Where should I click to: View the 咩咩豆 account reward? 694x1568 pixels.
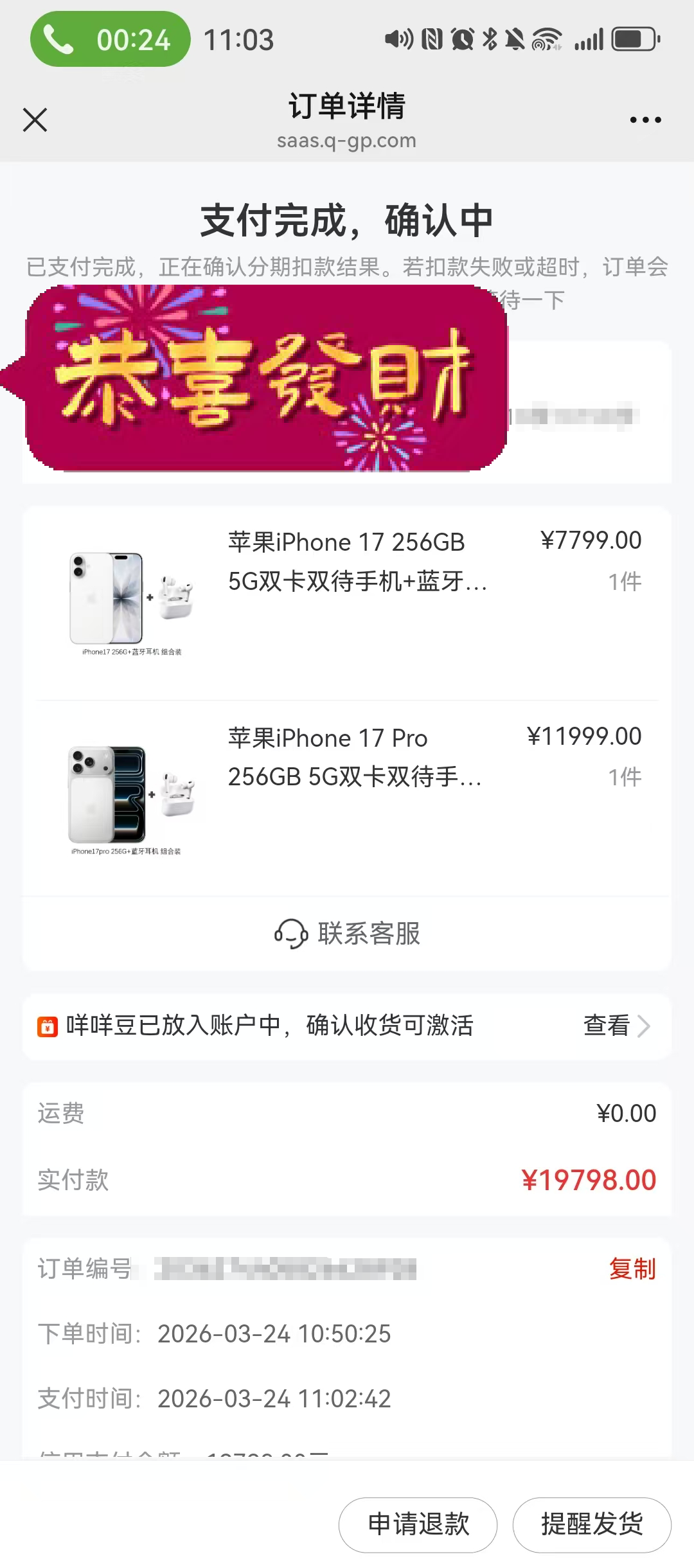point(616,1026)
